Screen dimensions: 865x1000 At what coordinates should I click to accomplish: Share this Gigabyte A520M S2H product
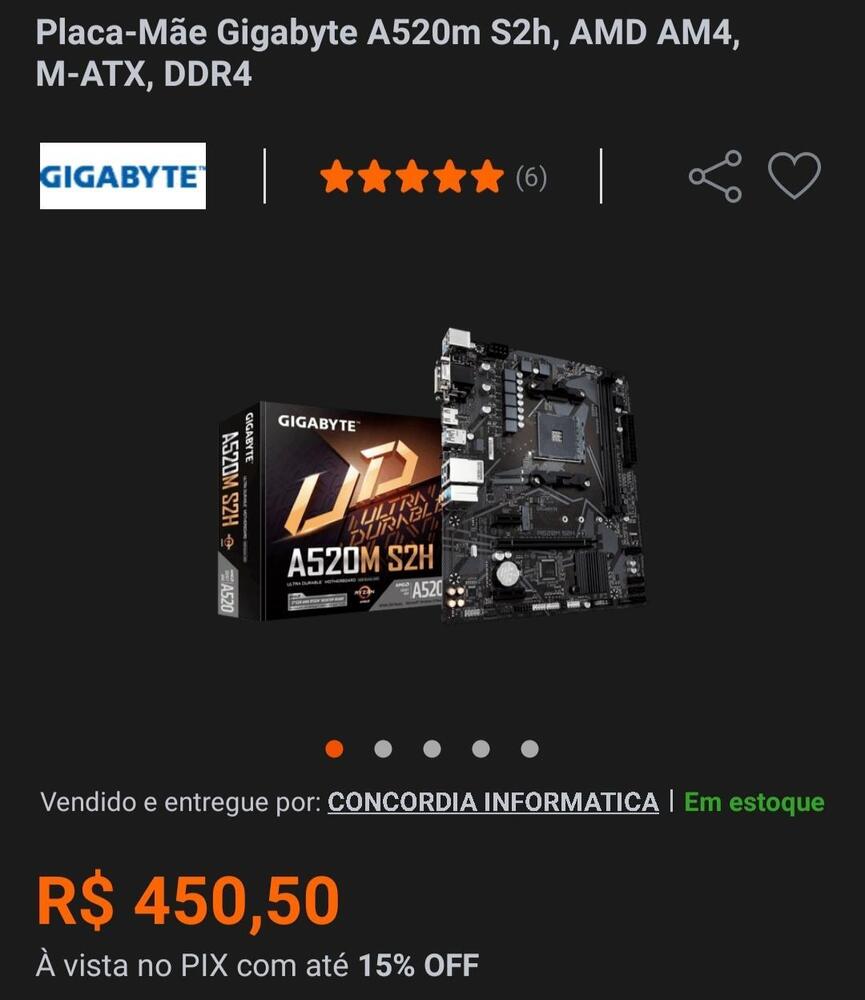pos(715,177)
